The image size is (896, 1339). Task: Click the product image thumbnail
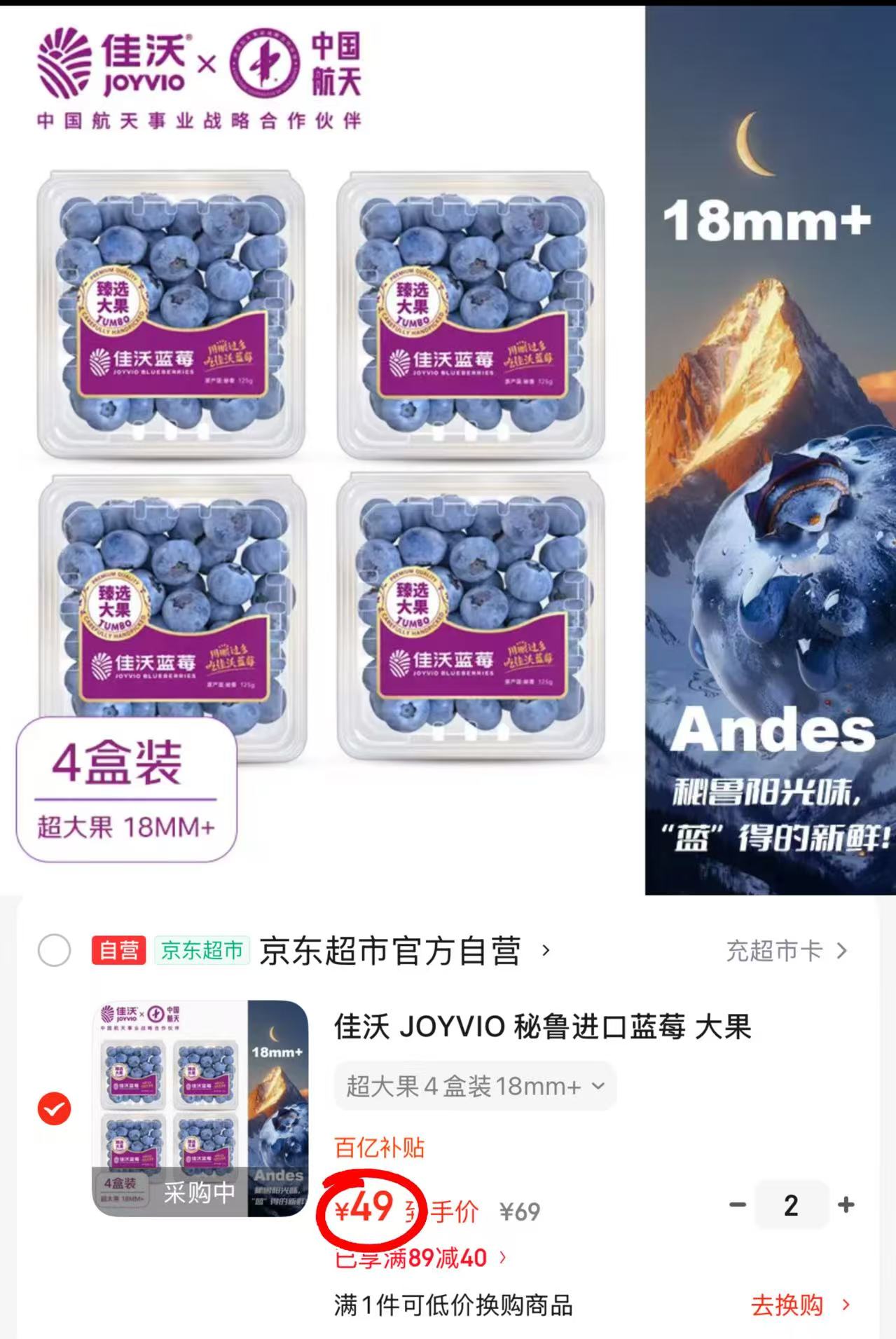196,1106
